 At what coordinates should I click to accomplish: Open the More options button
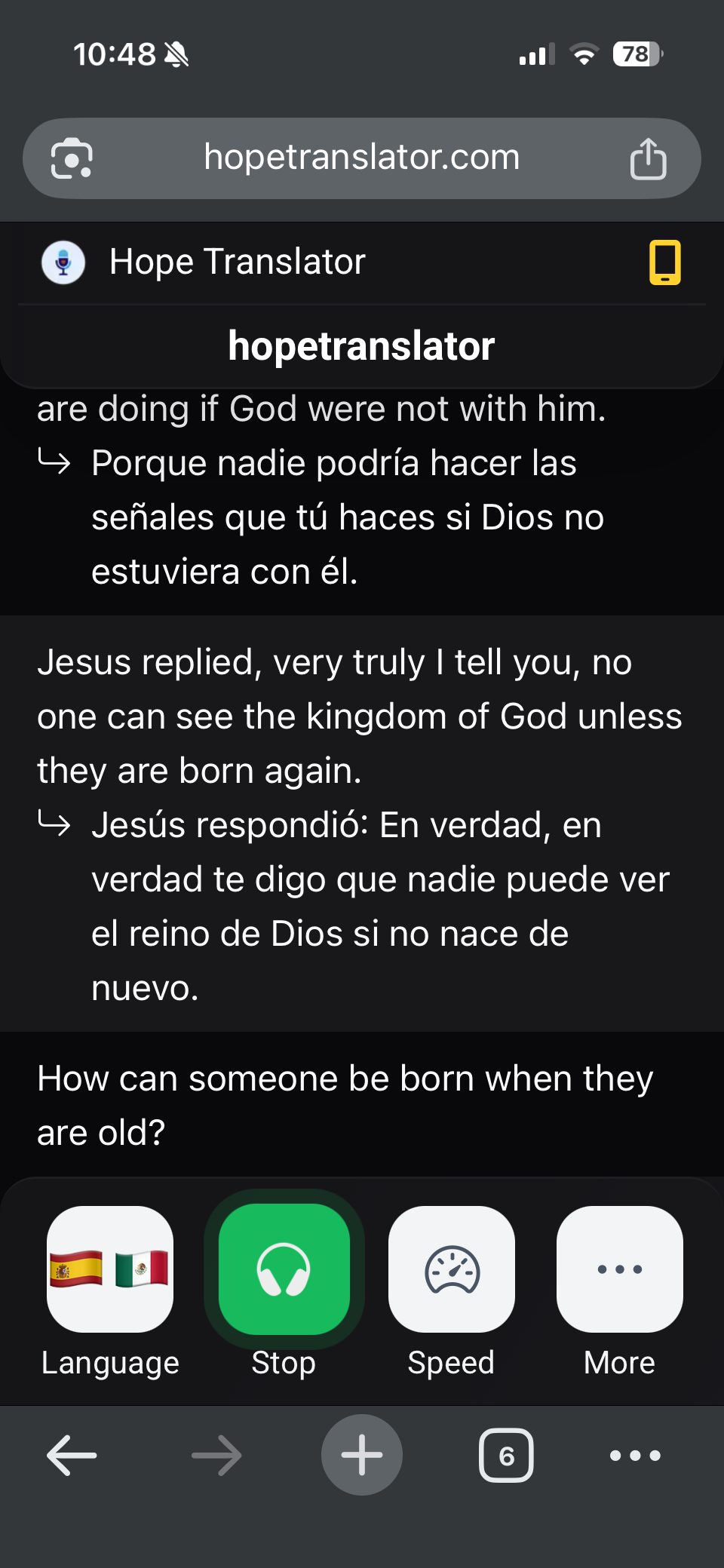[x=620, y=1269]
